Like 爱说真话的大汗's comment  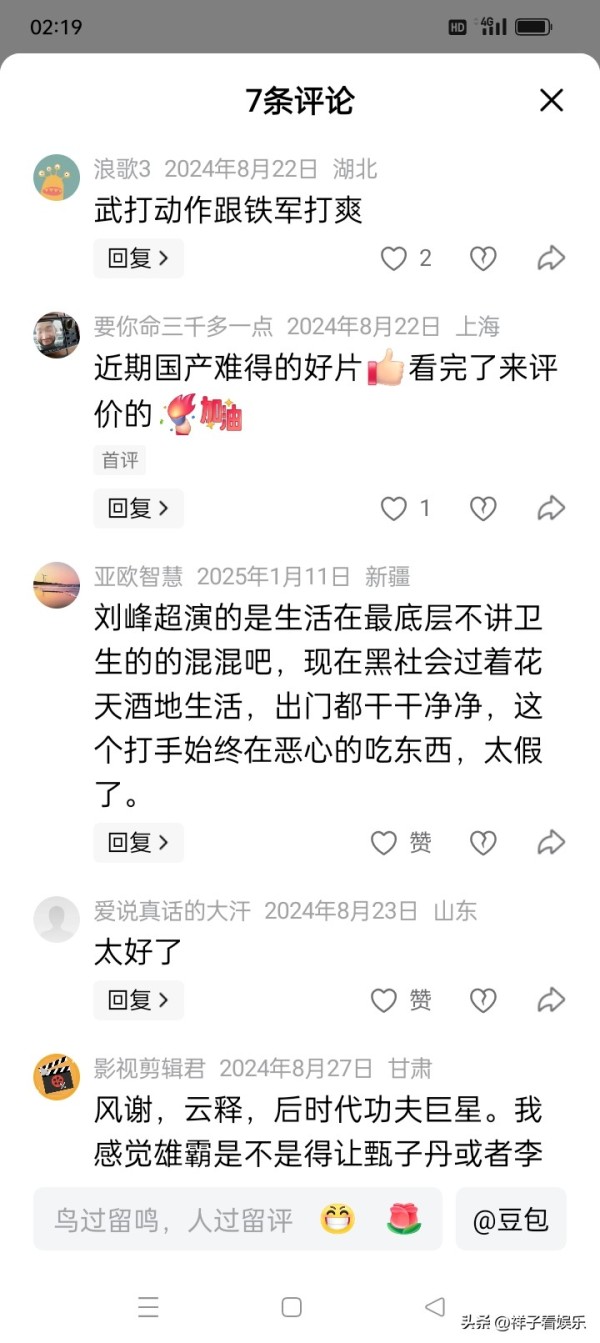(385, 999)
